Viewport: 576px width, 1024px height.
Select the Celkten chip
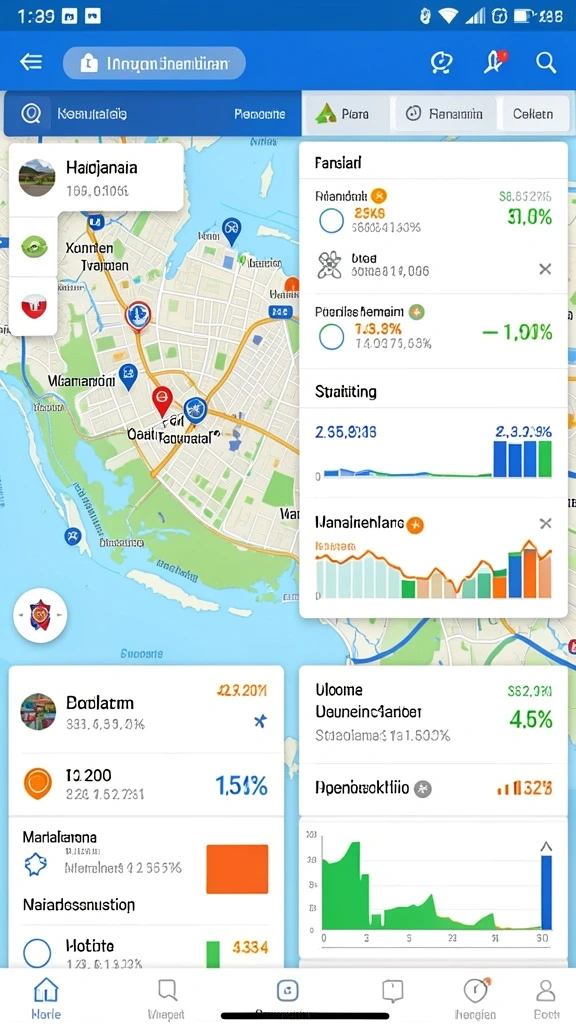point(532,114)
